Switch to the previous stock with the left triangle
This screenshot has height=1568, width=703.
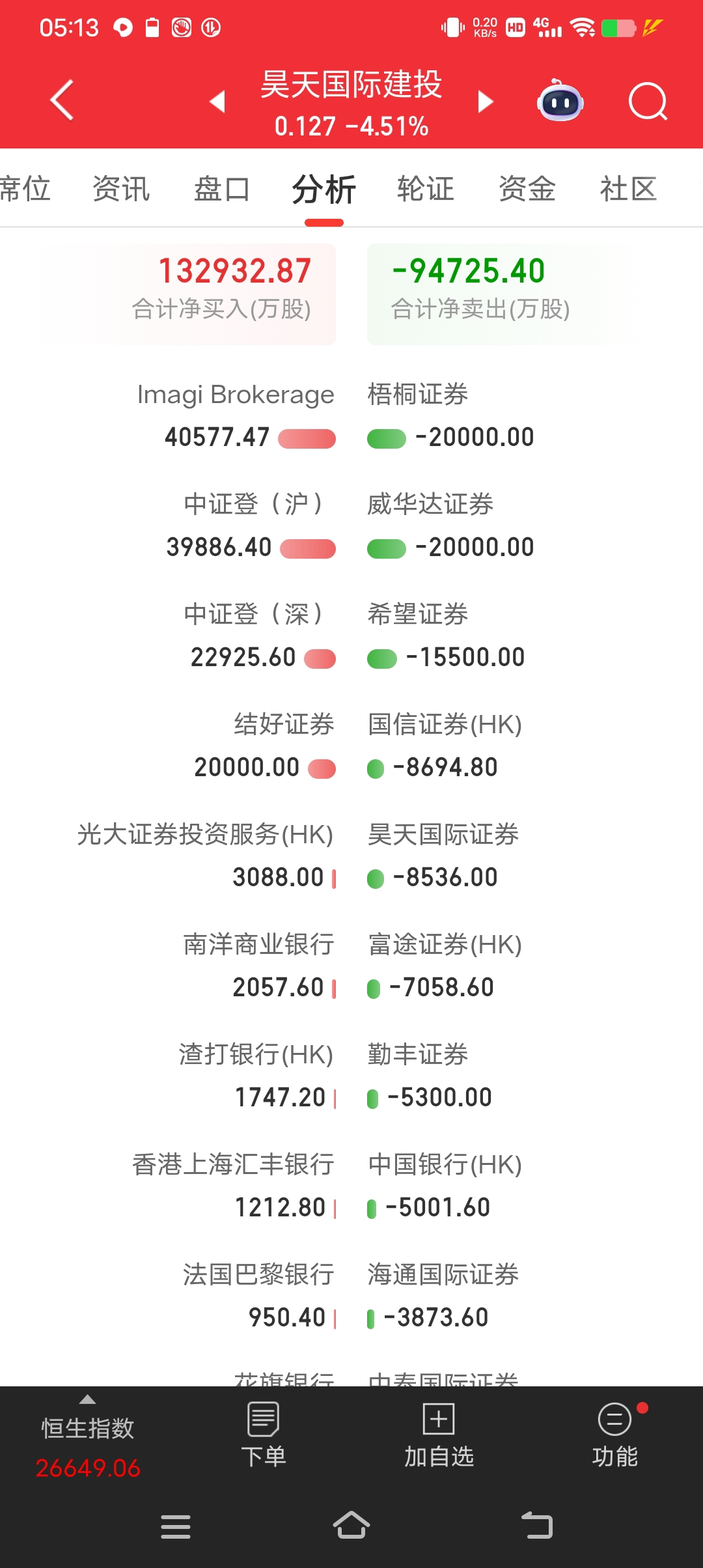point(217,102)
